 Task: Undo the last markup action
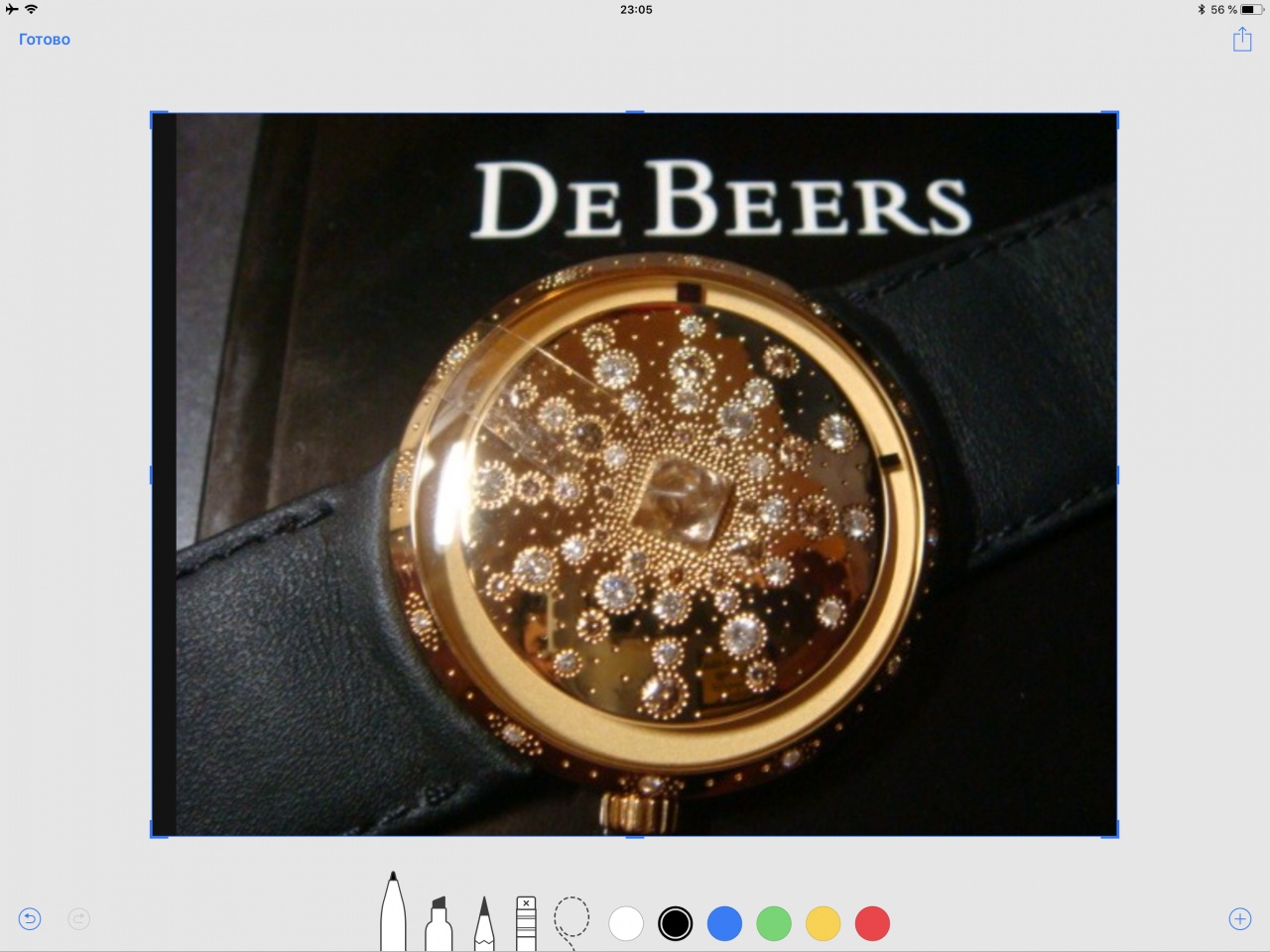click(30, 919)
